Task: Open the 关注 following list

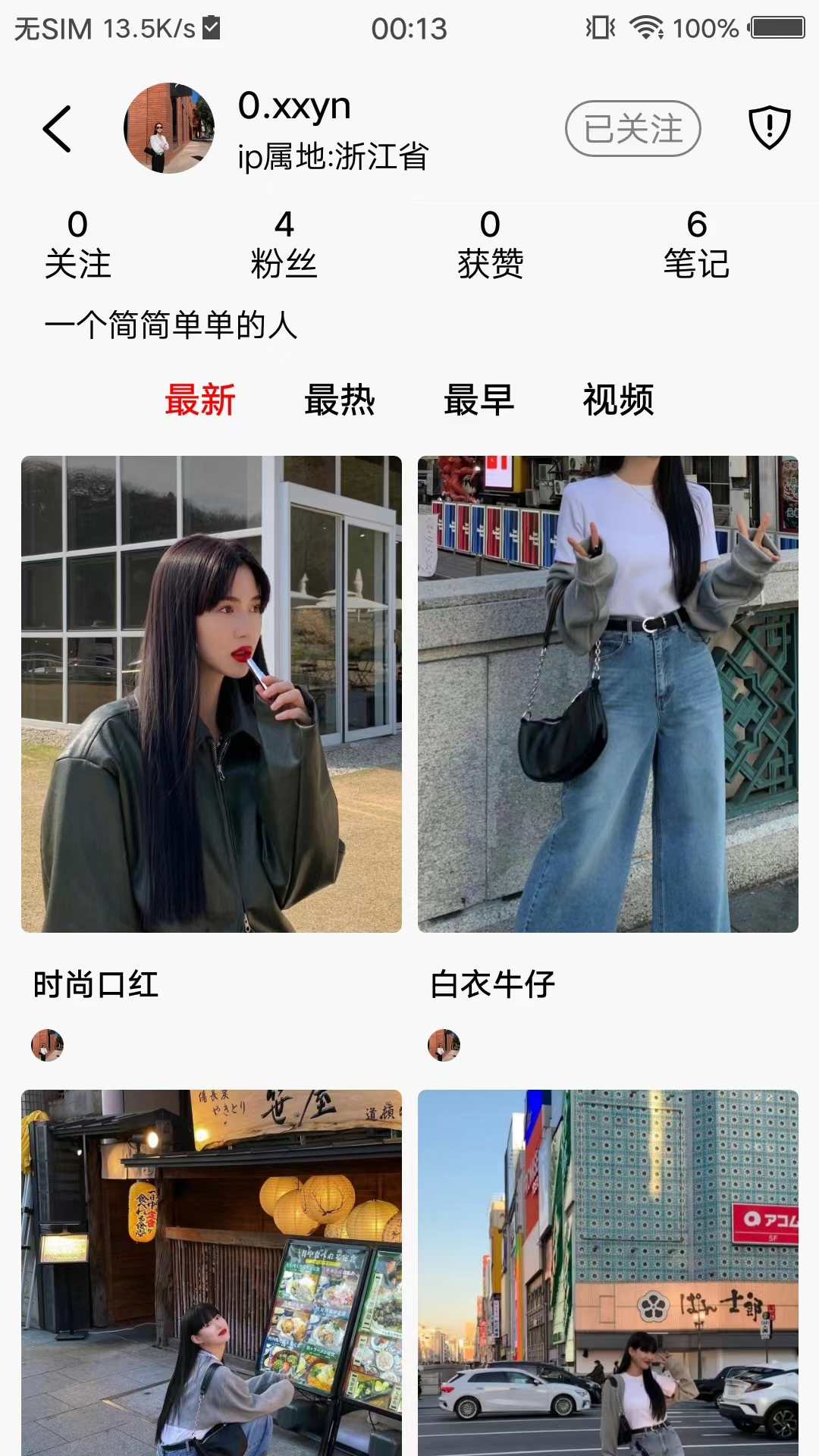Action: click(78, 243)
